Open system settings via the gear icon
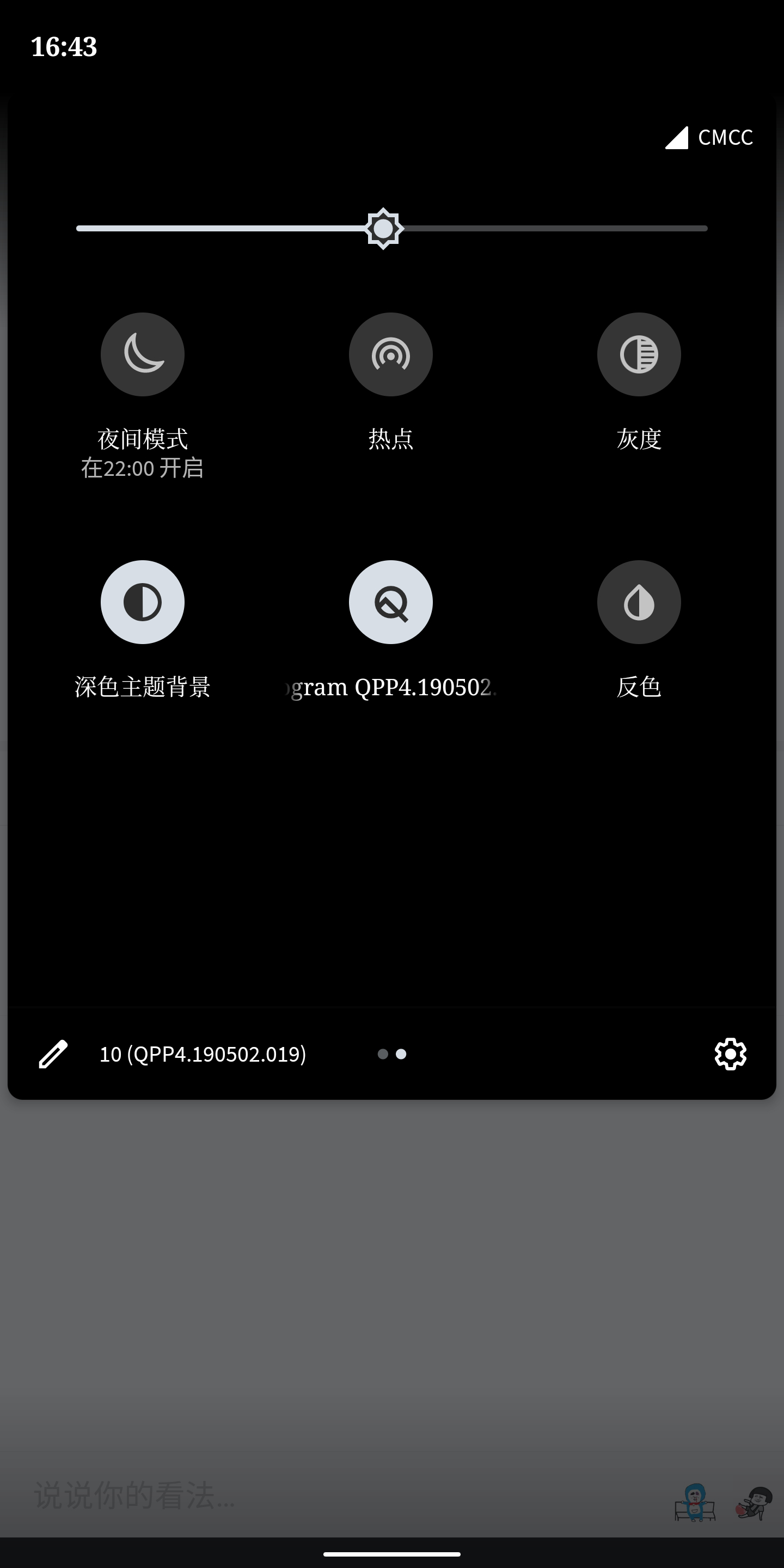 click(x=730, y=1053)
